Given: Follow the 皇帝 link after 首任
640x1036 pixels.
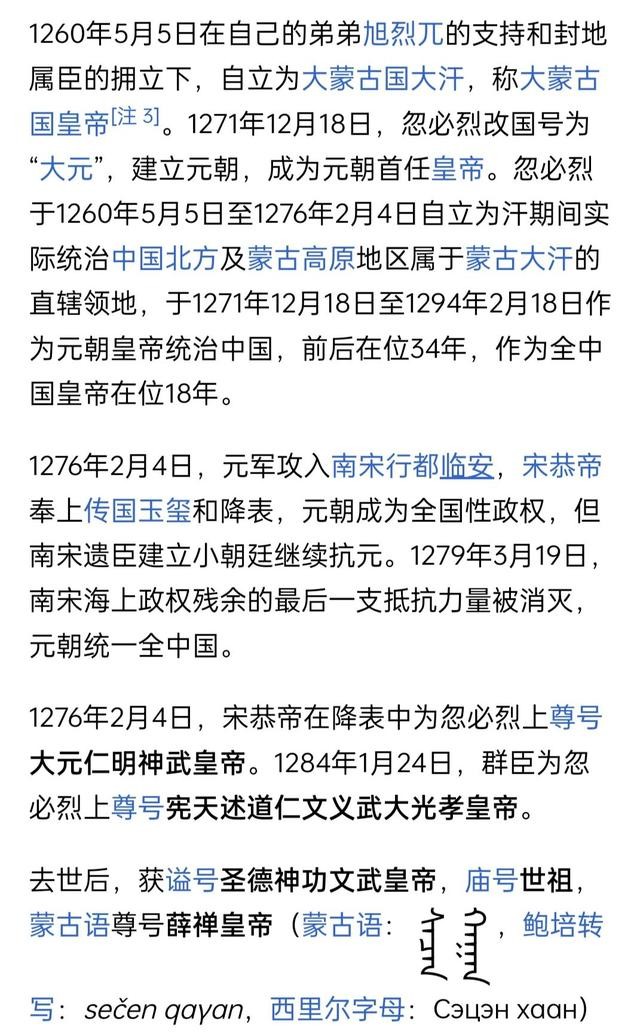Looking at the screenshot, I should tap(461, 169).
